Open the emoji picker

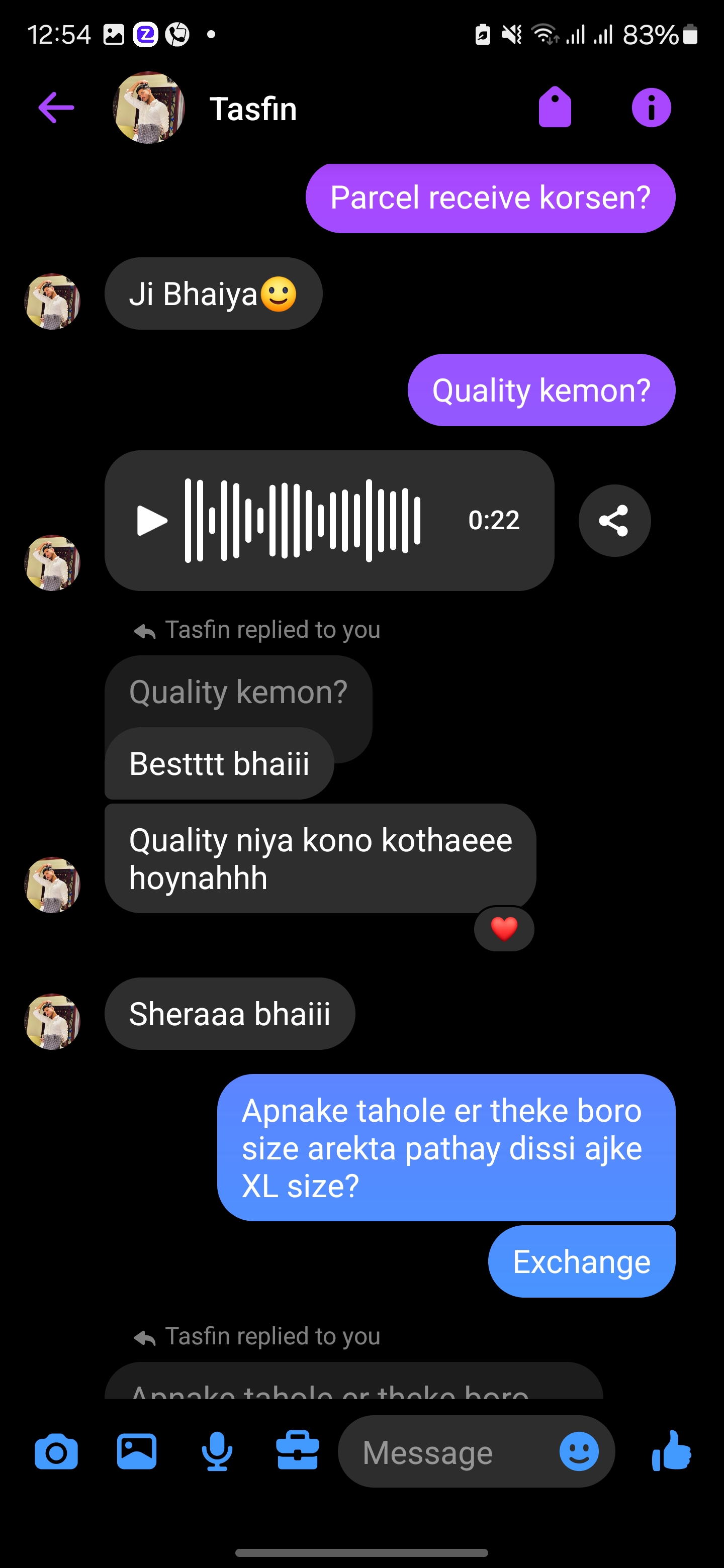tap(579, 1452)
